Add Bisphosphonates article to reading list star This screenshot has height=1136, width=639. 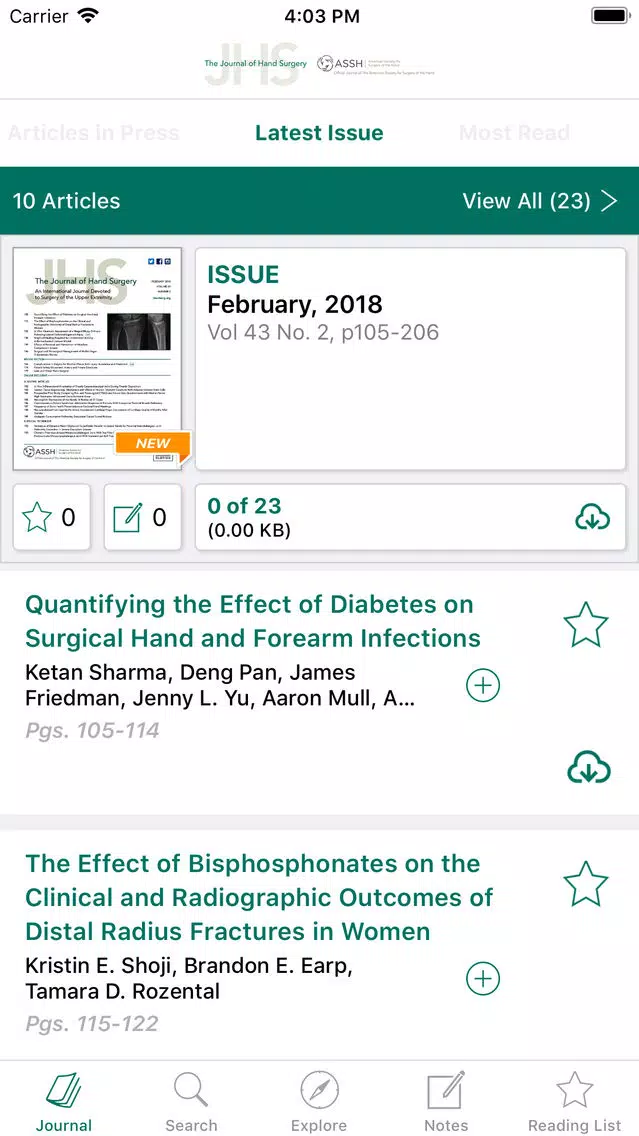585,884
